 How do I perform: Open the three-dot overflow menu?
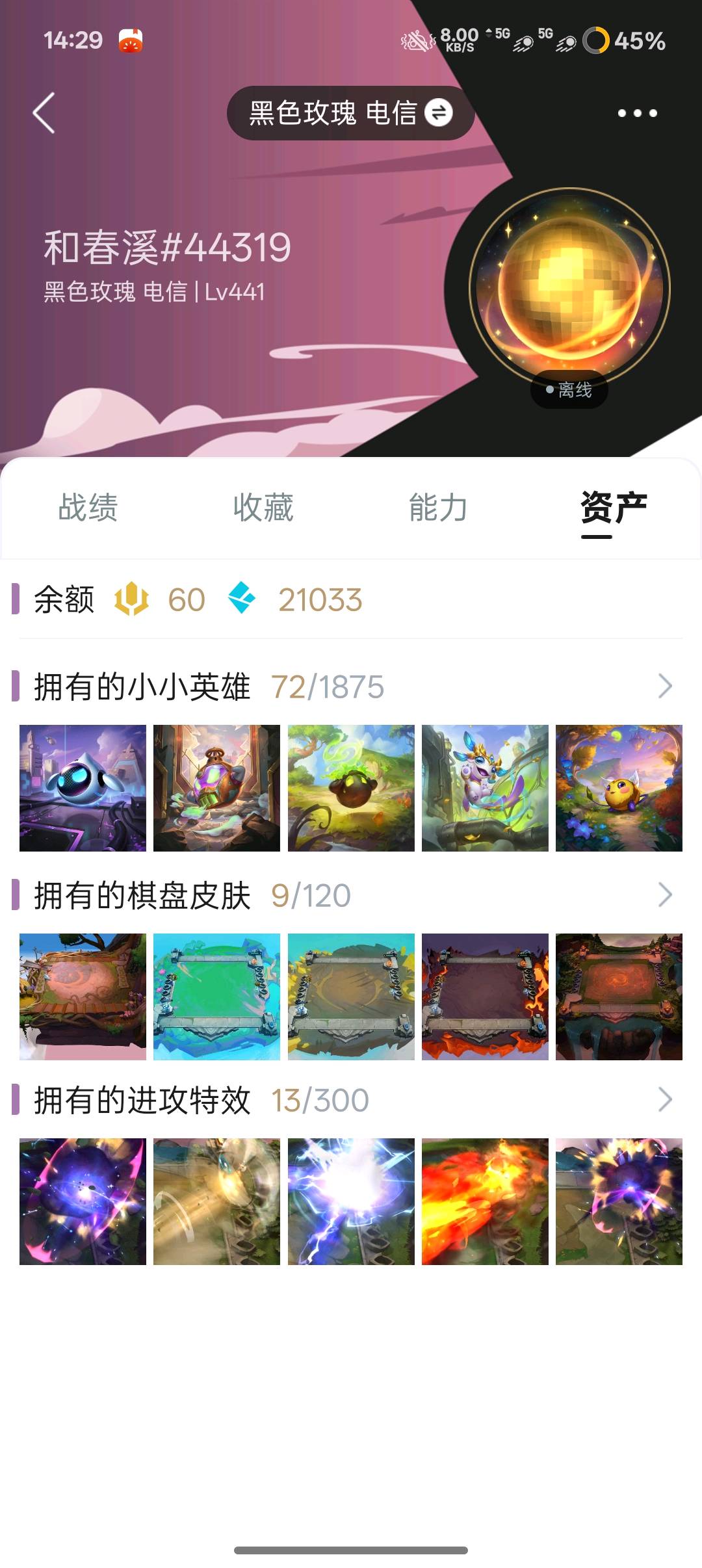[x=637, y=113]
